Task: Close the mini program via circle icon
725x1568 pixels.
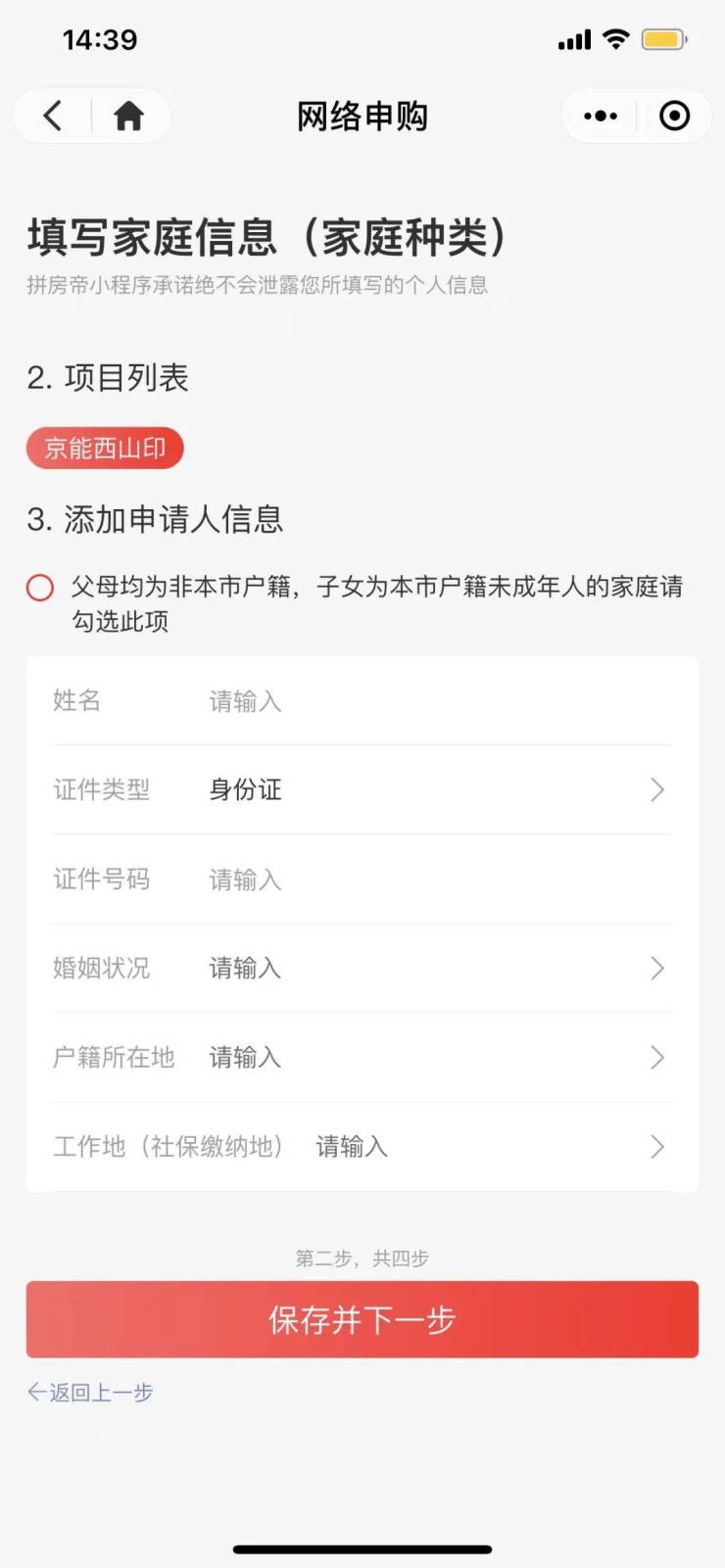Action: tap(674, 116)
